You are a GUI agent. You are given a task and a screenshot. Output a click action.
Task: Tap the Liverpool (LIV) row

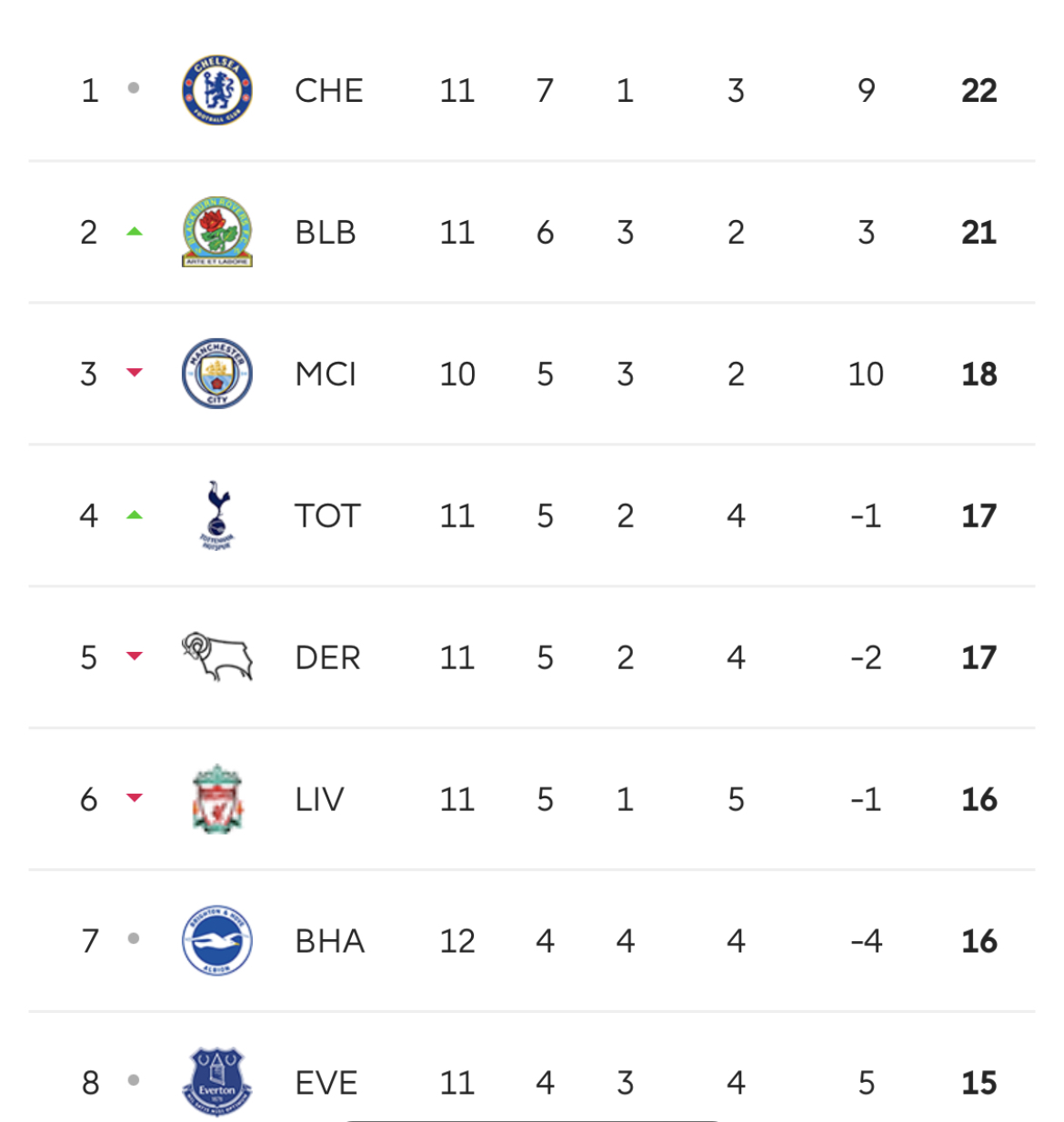(x=319, y=800)
